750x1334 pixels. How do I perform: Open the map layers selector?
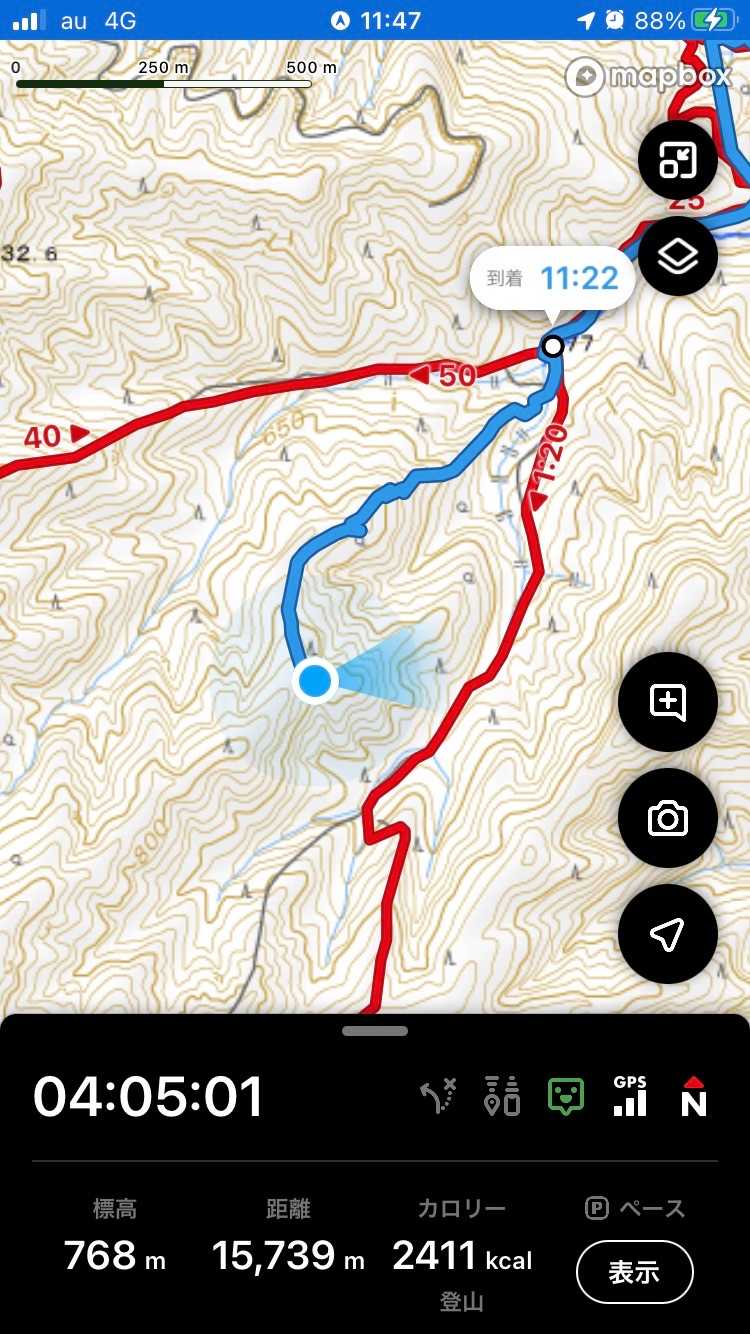tap(677, 256)
